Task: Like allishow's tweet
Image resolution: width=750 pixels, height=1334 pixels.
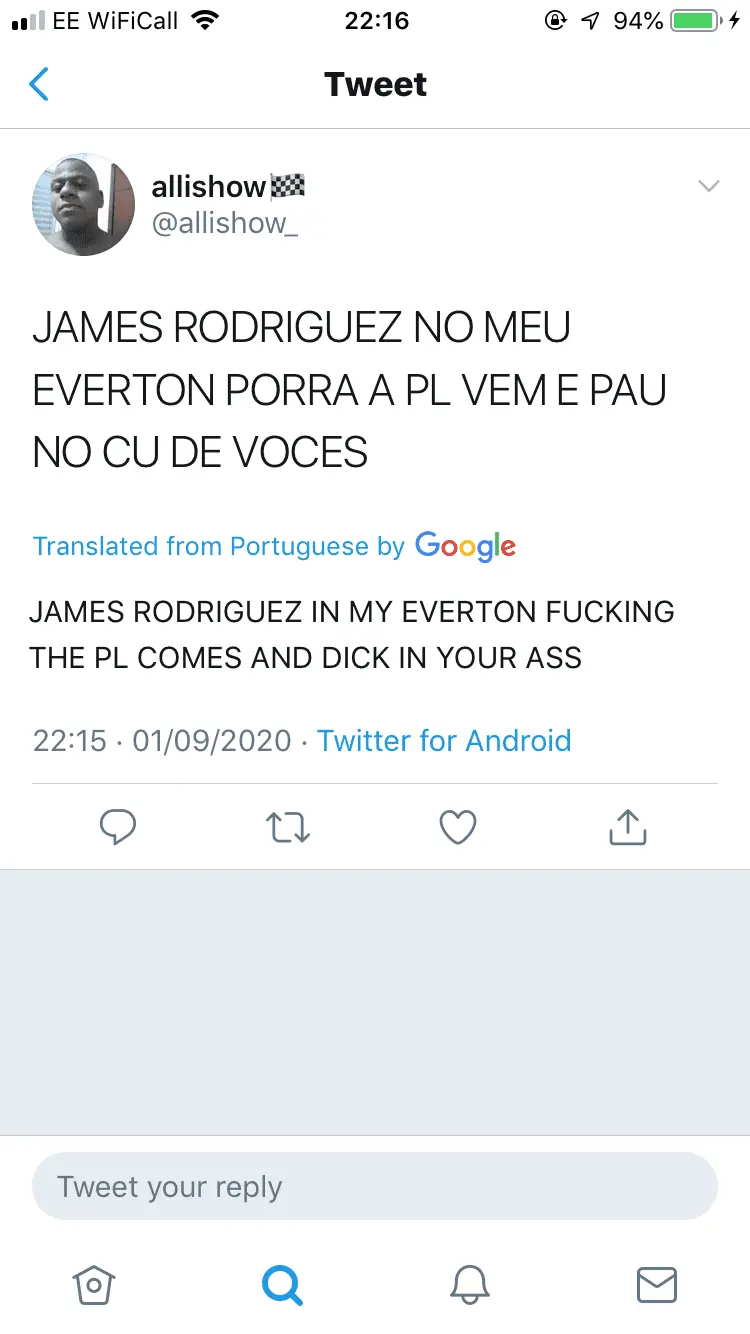Action: click(x=458, y=827)
